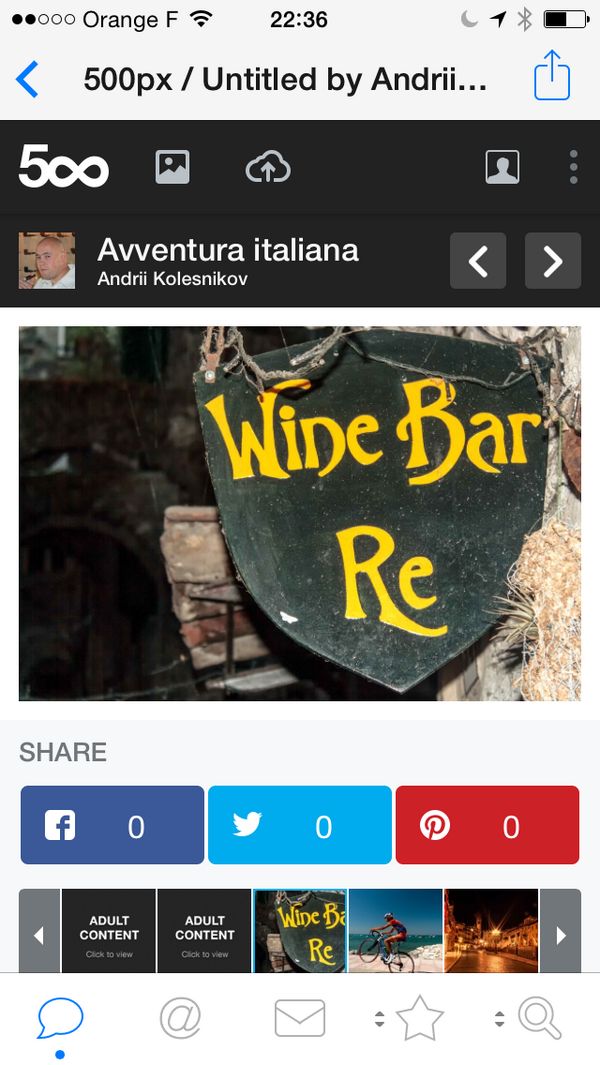Go back using the blue arrow
Viewport: 600px width, 1065px height.
tap(28, 79)
